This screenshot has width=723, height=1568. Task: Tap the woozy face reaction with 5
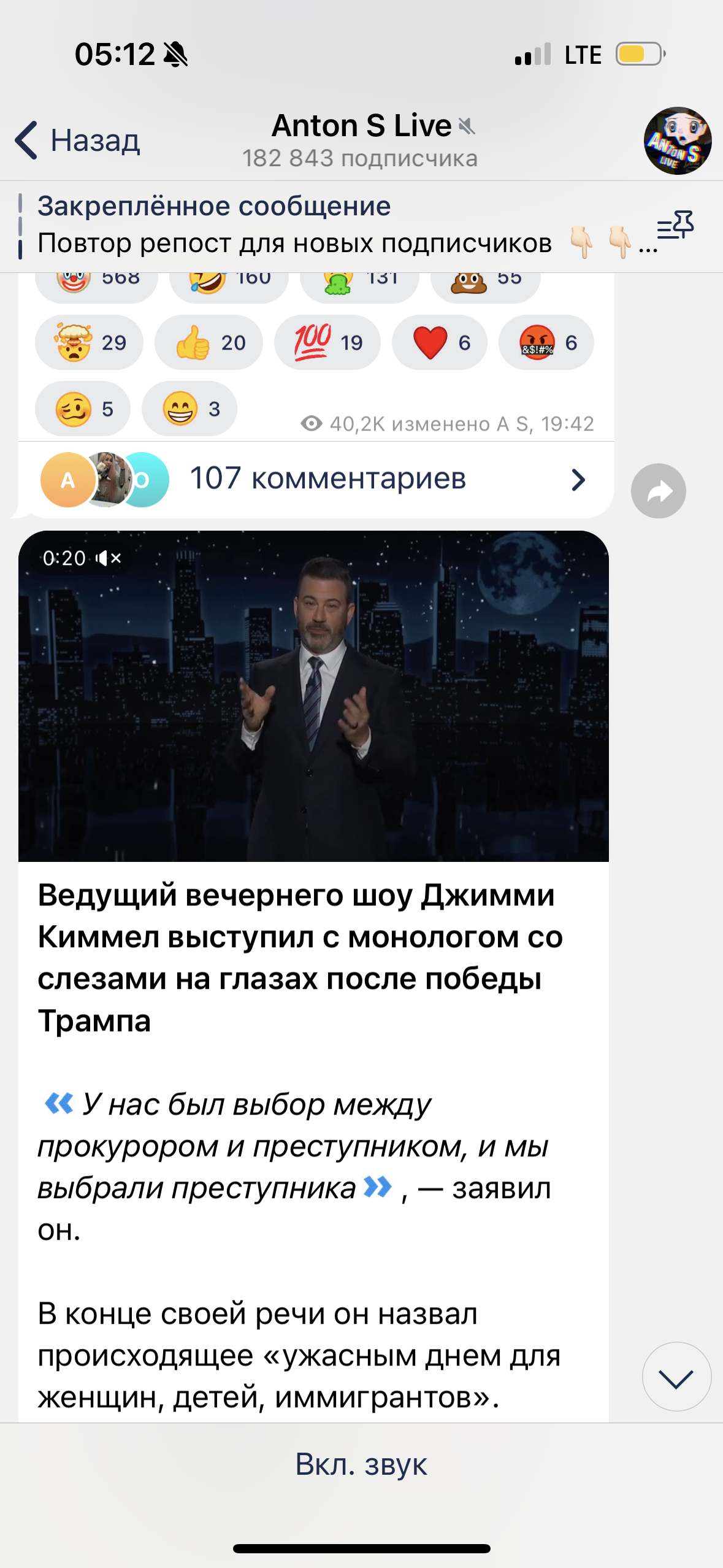pyautogui.click(x=82, y=409)
